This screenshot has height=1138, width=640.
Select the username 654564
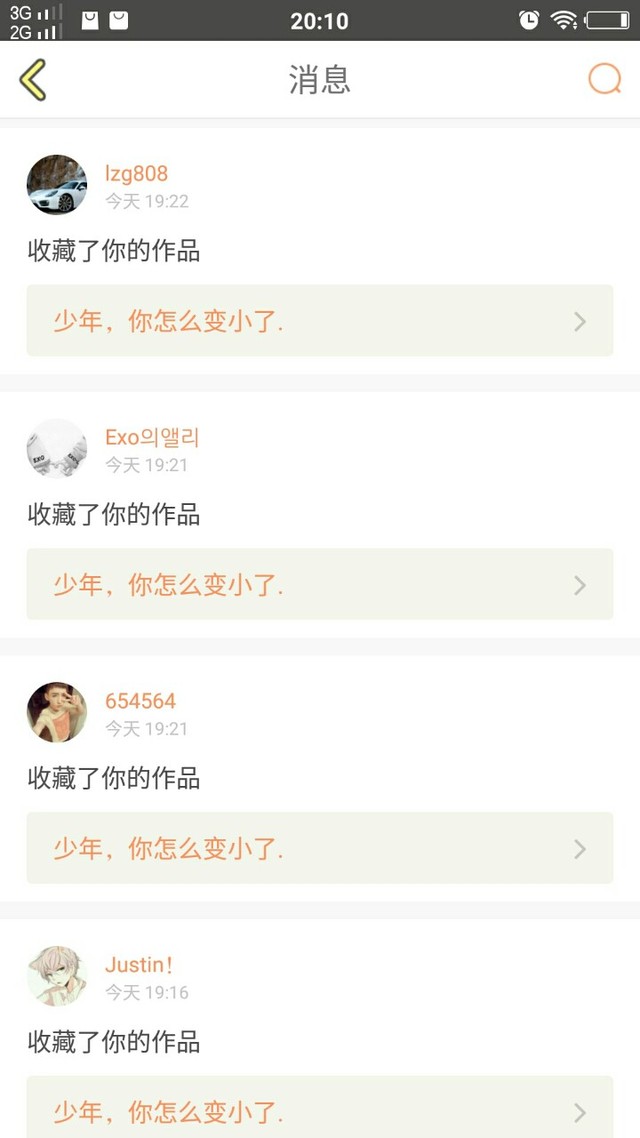pos(141,701)
